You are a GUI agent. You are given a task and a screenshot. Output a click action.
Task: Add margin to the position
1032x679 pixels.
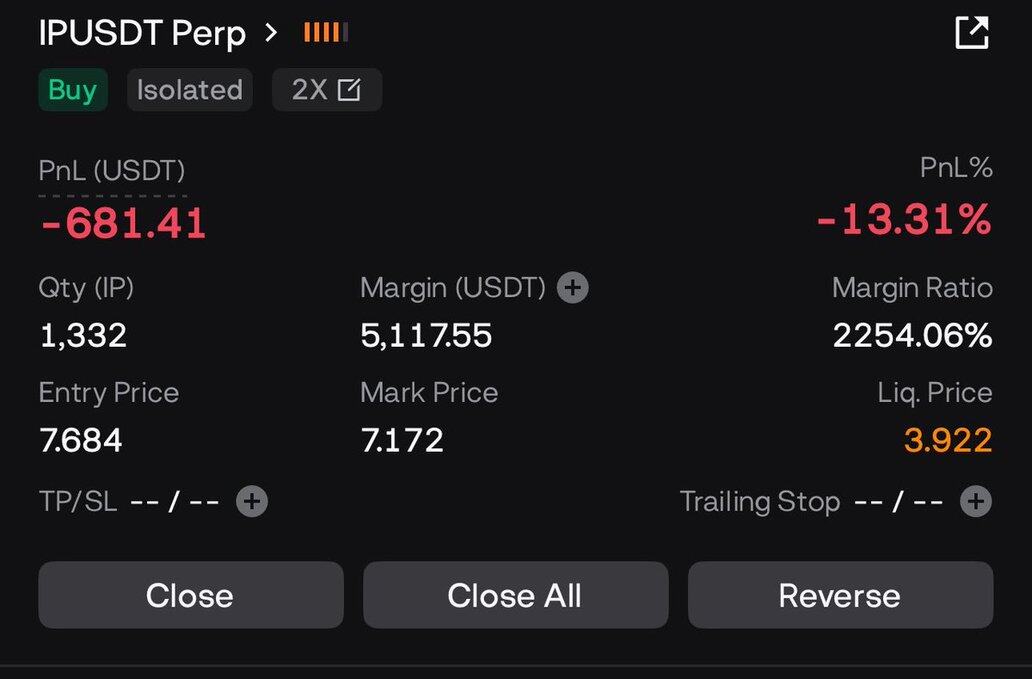point(572,288)
